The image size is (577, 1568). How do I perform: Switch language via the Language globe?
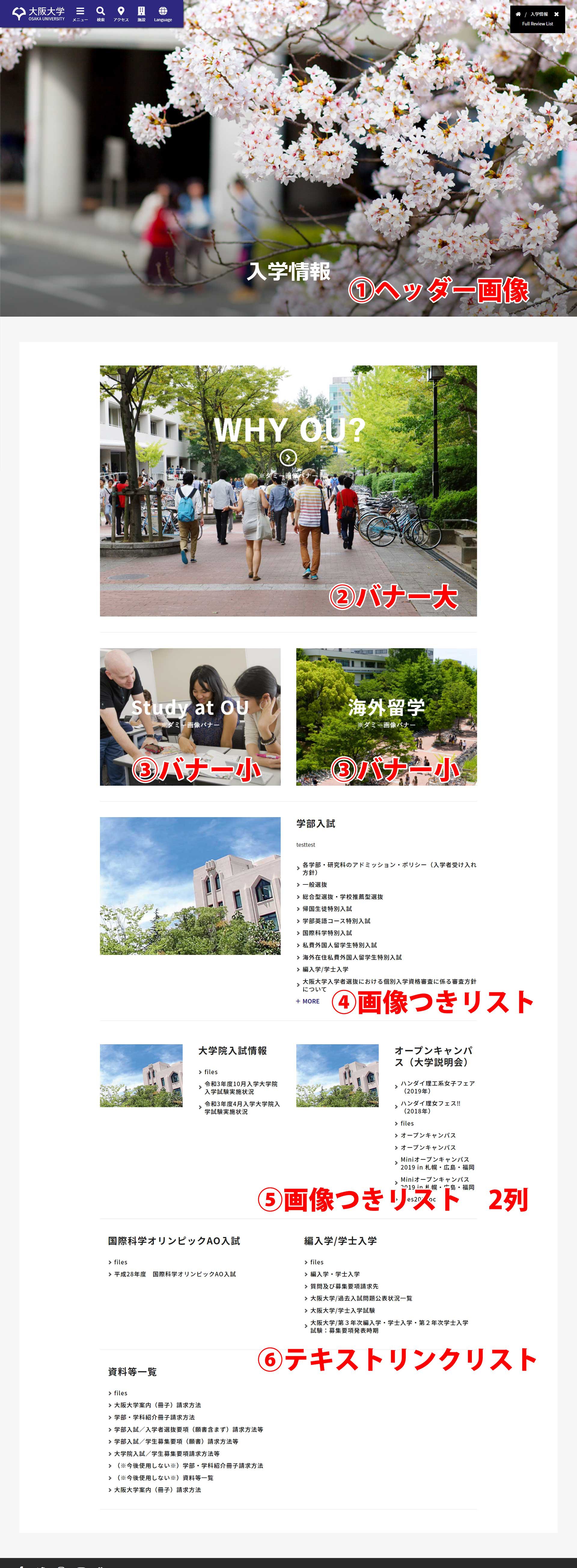pos(163,13)
